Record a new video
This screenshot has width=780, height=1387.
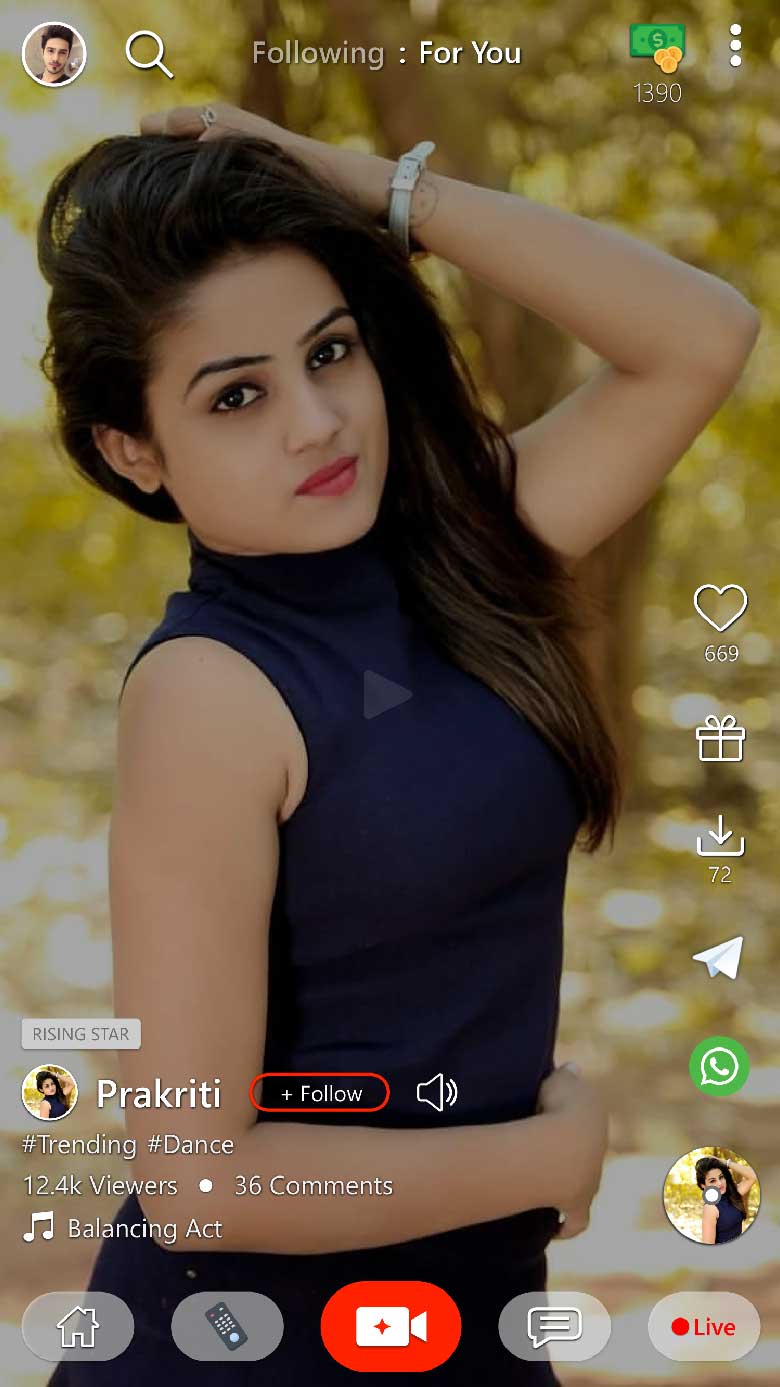(391, 1326)
